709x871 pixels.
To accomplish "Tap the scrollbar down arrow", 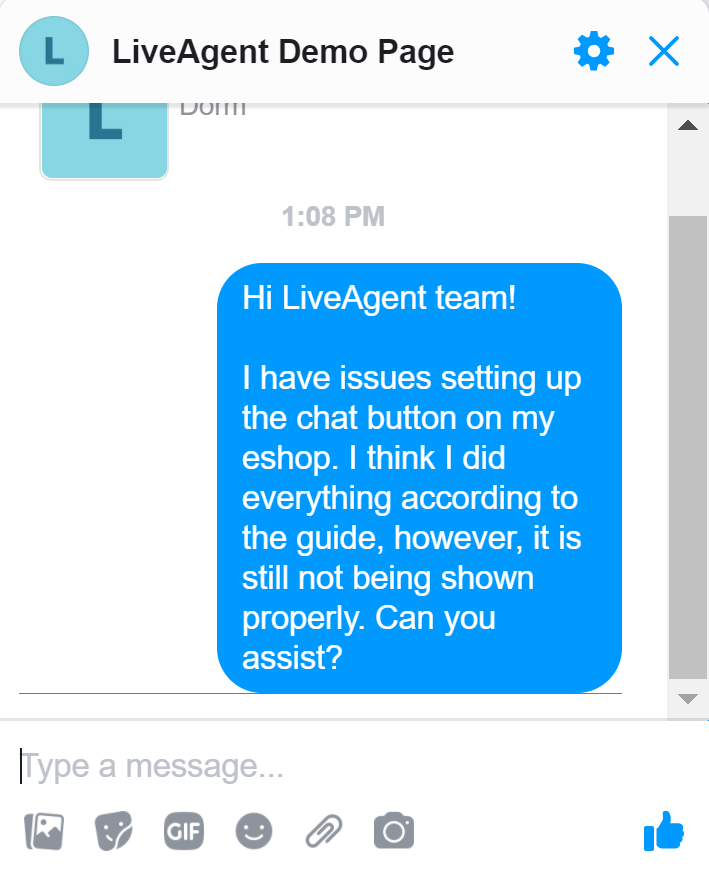I will pyautogui.click(x=687, y=698).
